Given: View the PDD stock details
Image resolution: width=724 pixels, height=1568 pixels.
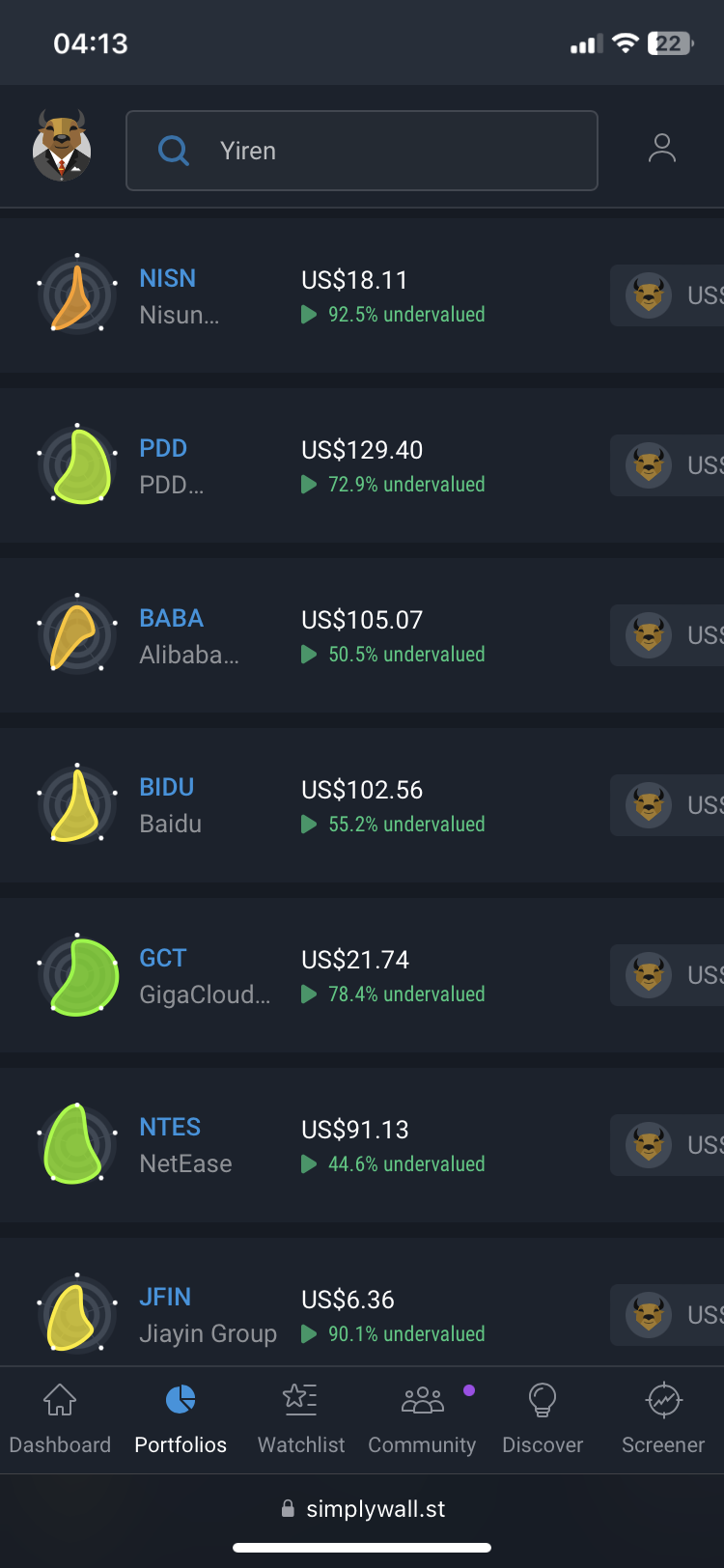Looking at the screenshot, I should click(x=362, y=465).
